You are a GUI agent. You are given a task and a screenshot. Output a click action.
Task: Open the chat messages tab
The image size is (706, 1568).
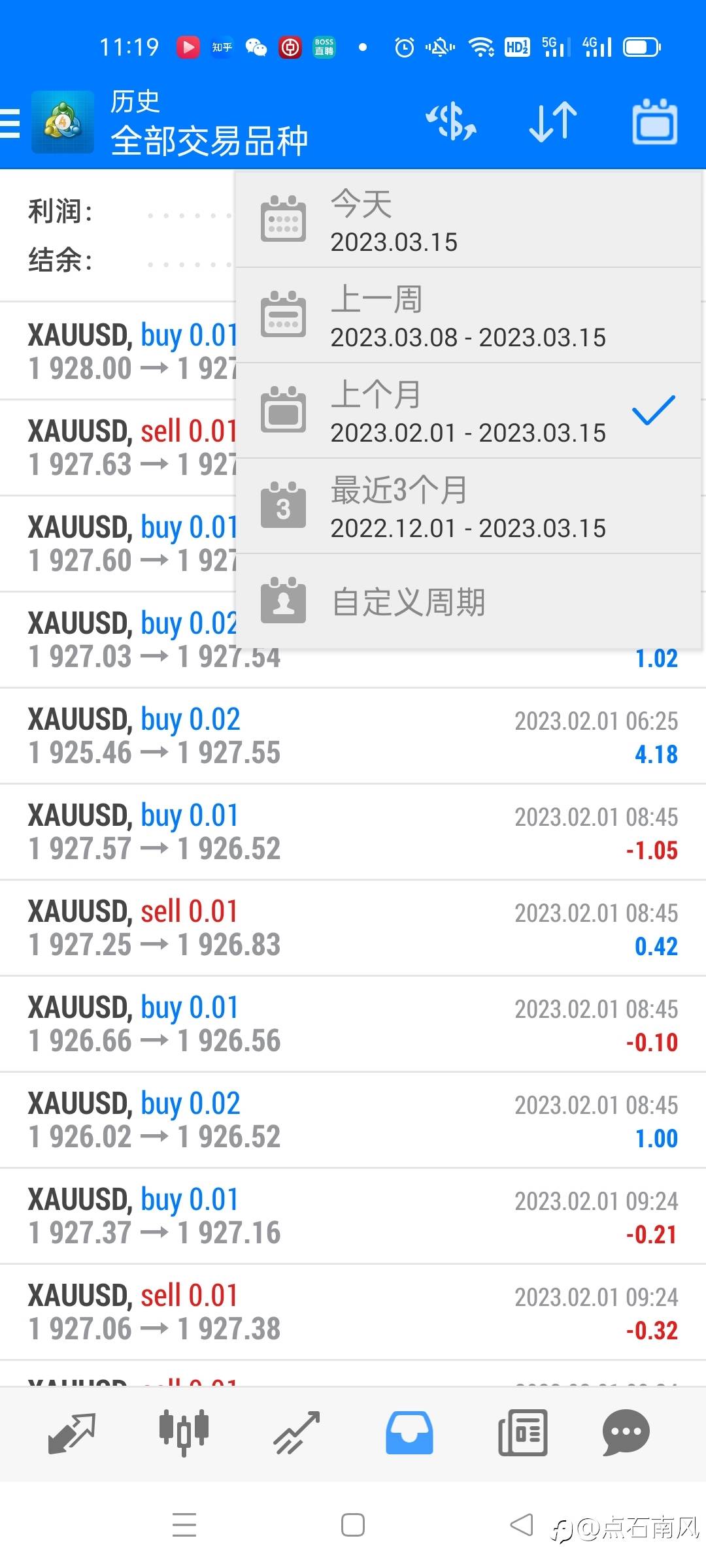pyautogui.click(x=626, y=1433)
